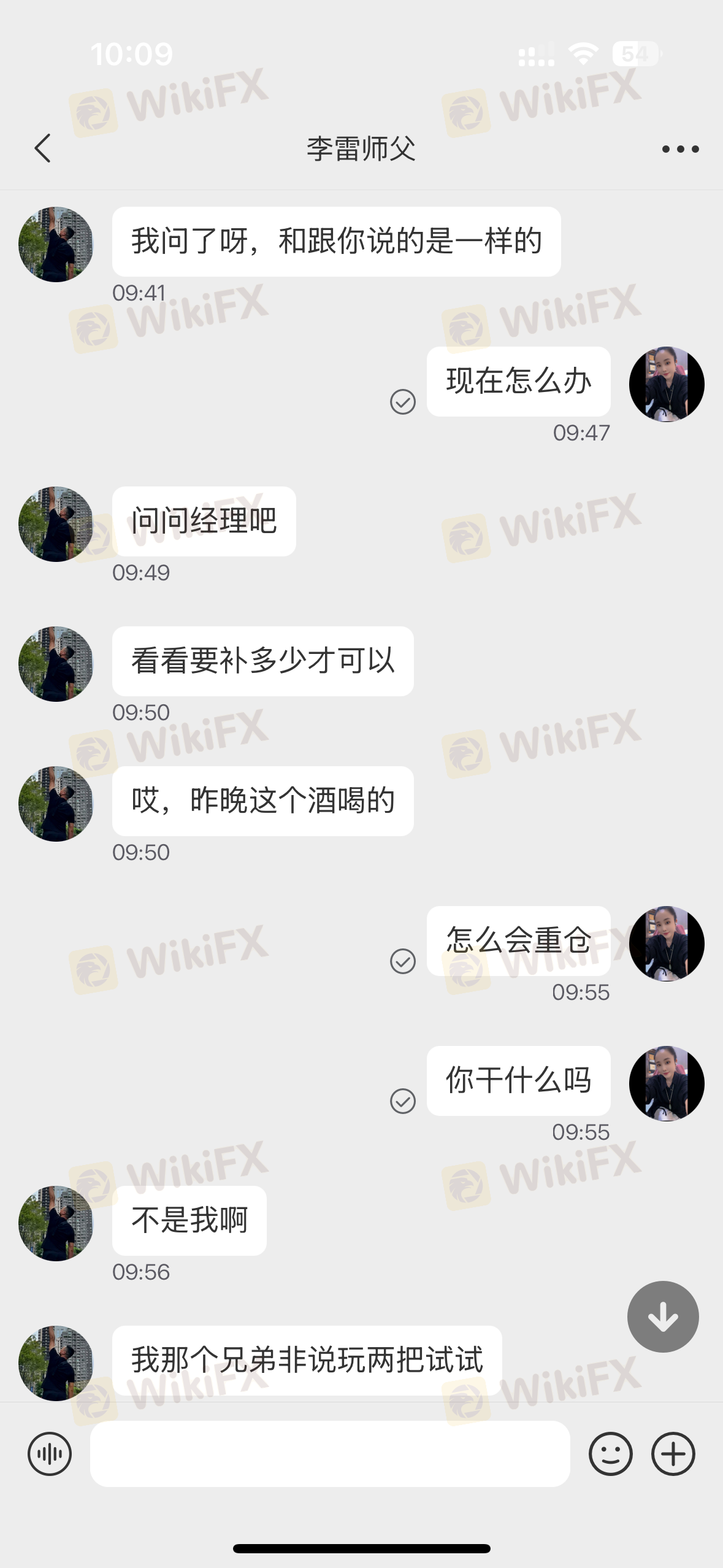The image size is (723, 1568).
Task: Open 李雷师父's avatar beside 问问经理吧
Action: point(56,524)
